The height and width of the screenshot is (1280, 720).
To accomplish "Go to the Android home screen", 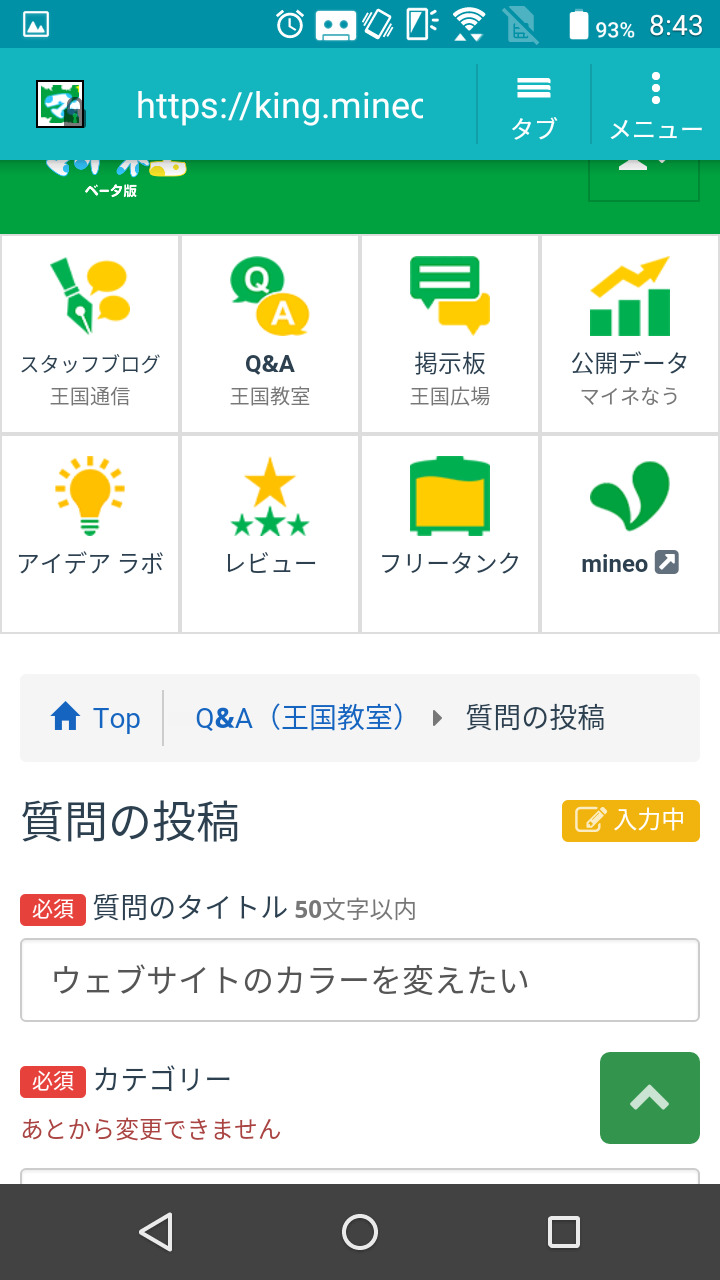I will tap(360, 1232).
